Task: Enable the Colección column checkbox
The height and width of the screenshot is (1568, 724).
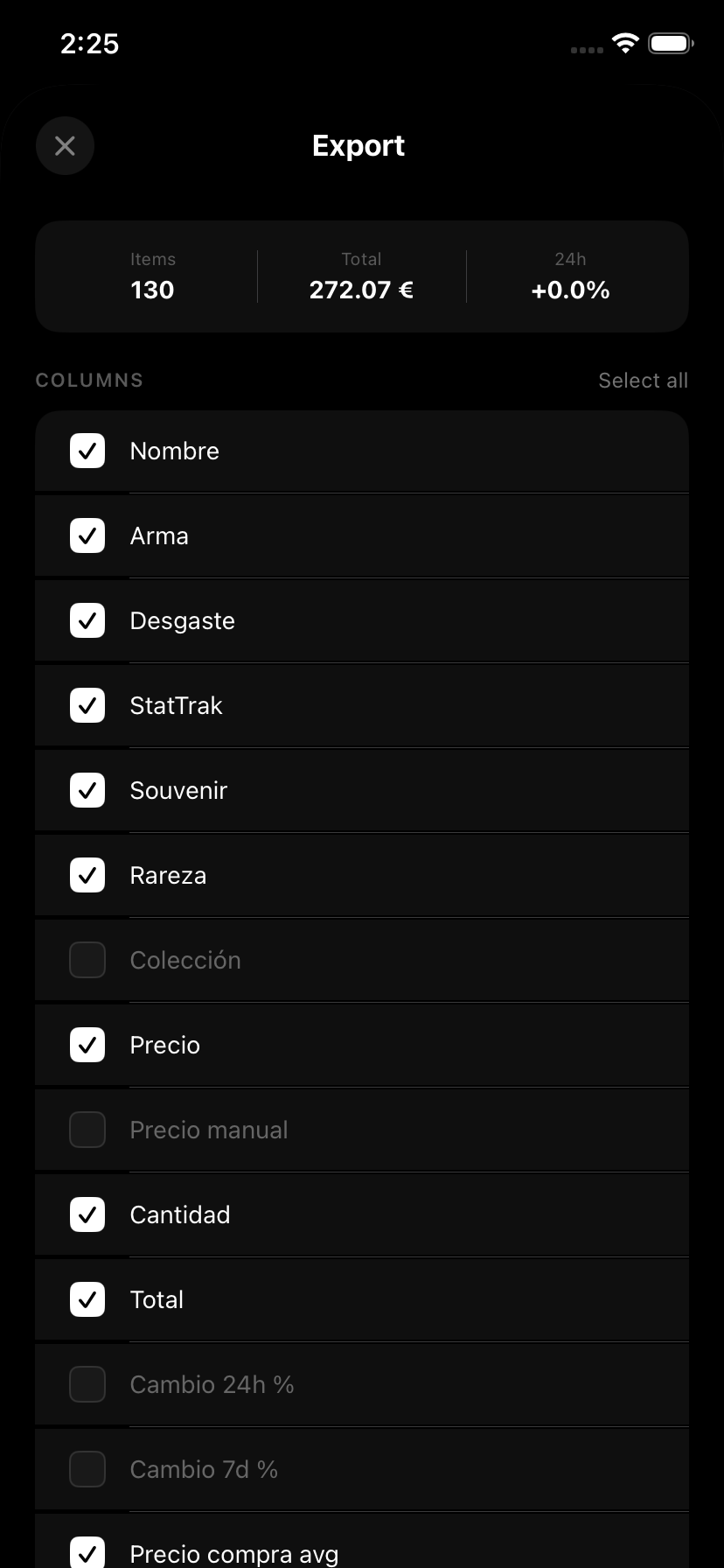Action: (x=87, y=960)
